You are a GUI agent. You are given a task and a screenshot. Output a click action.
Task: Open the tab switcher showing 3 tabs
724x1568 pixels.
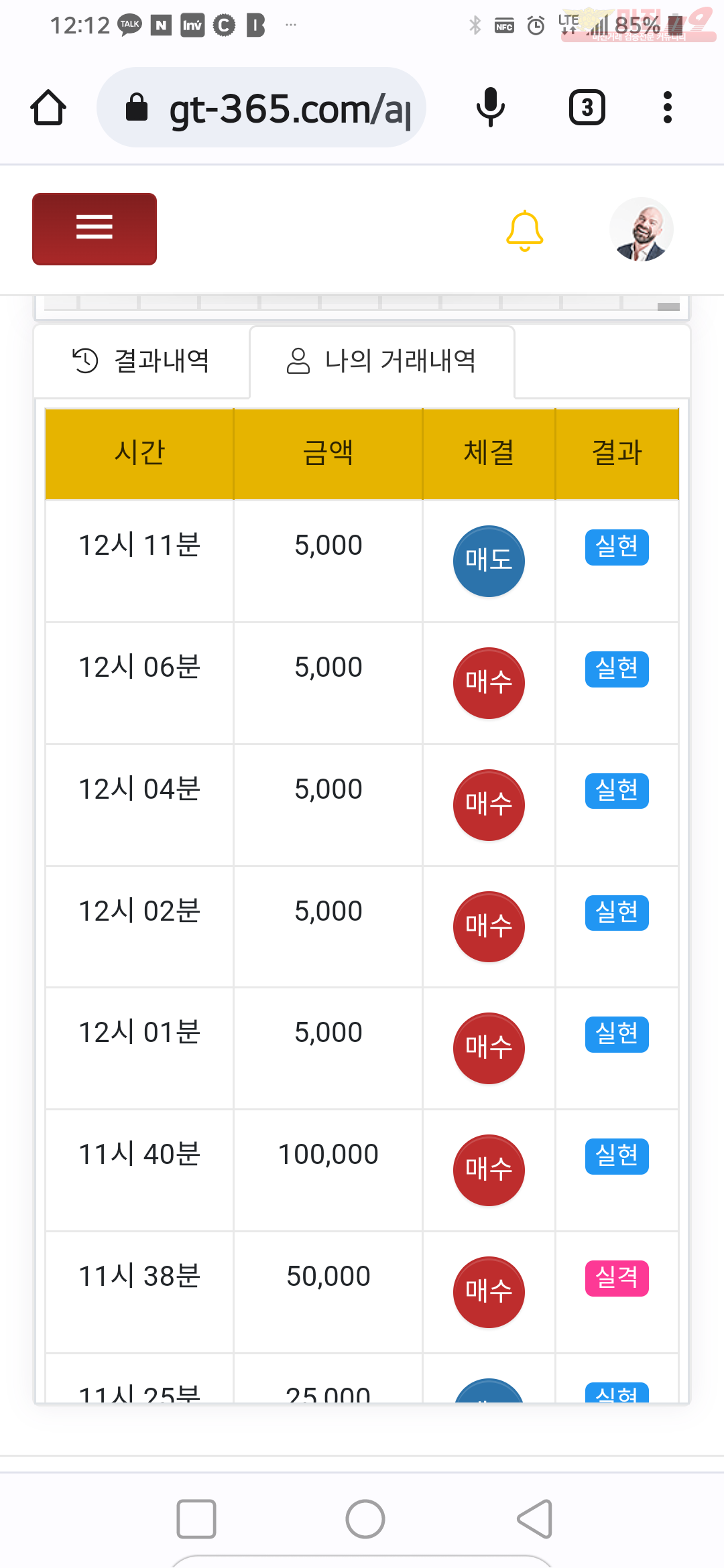pyautogui.click(x=587, y=107)
